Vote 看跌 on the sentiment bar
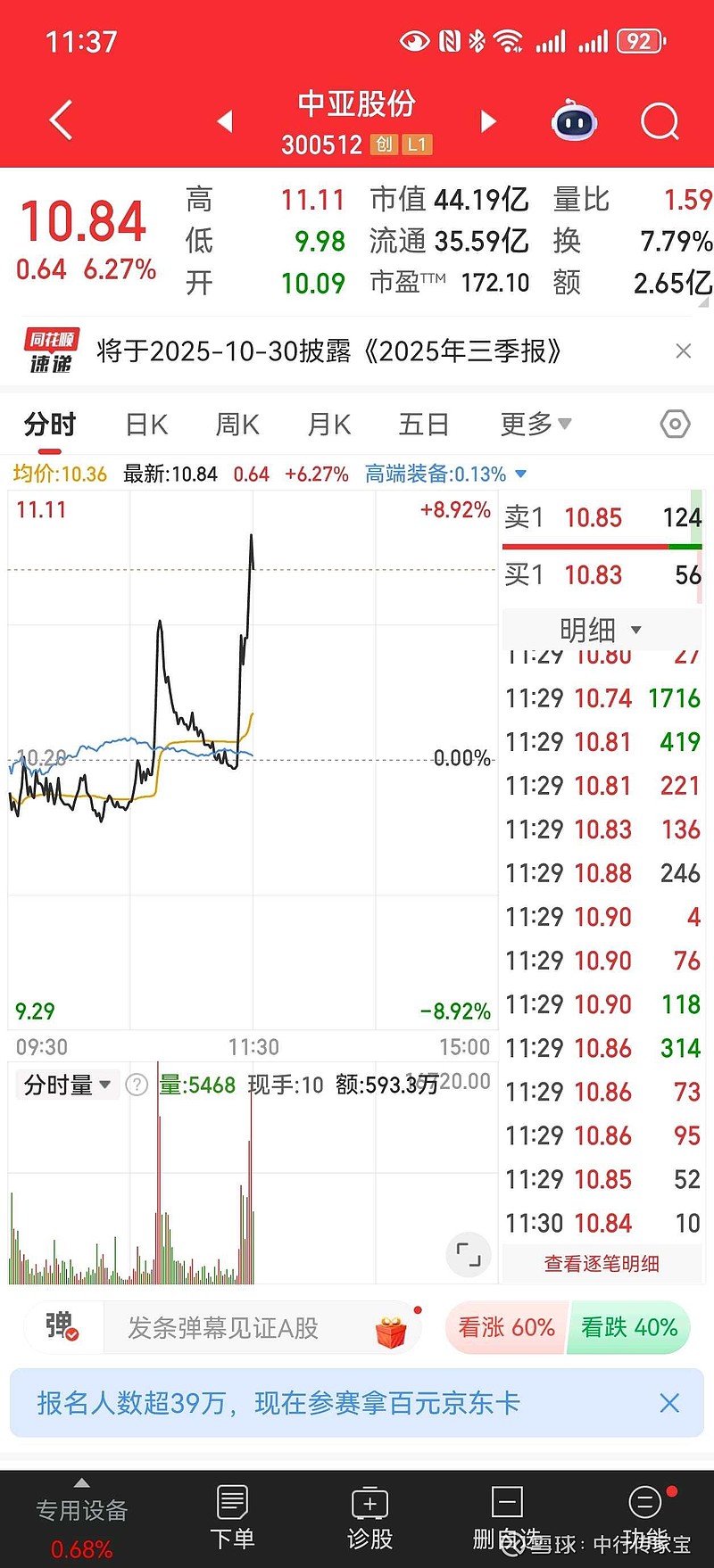 point(627,1327)
